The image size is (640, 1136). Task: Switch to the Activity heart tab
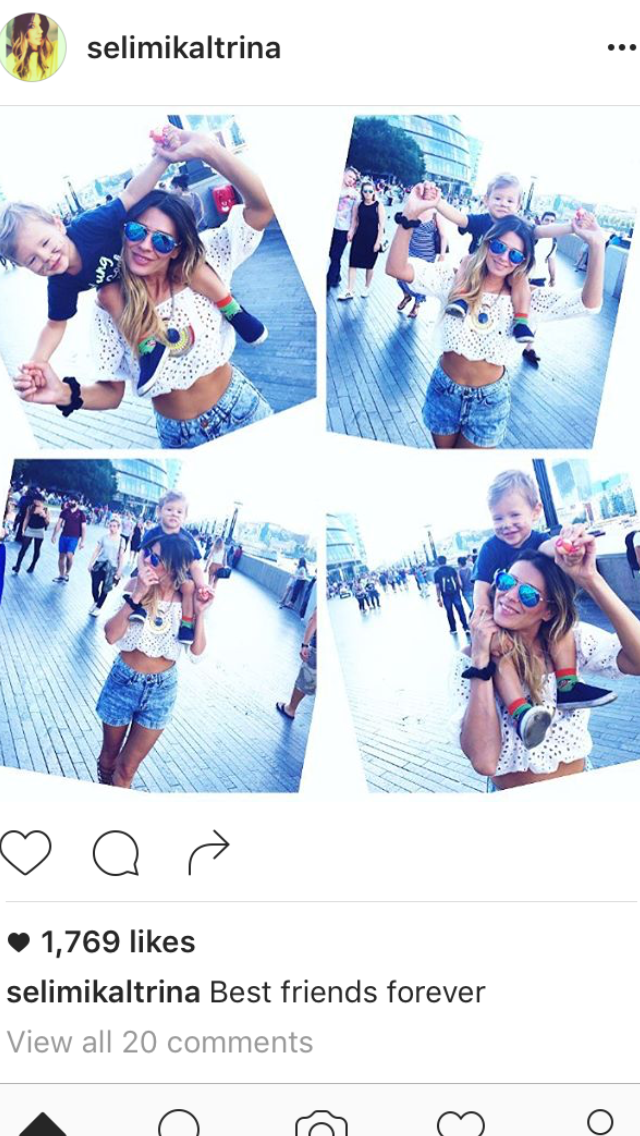point(461,1122)
